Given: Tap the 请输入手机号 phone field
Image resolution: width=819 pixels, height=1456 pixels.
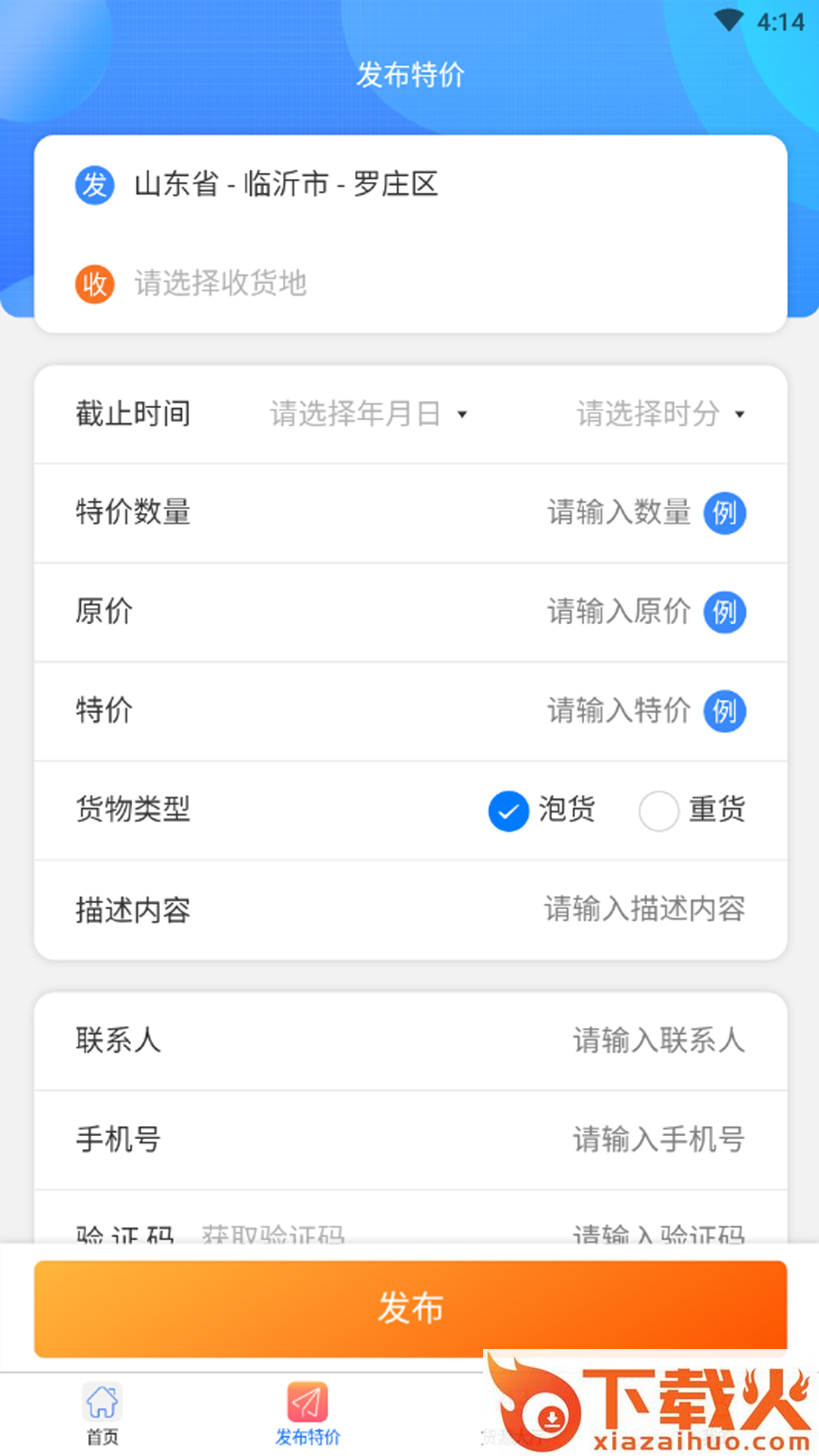Looking at the screenshot, I should click(658, 1140).
